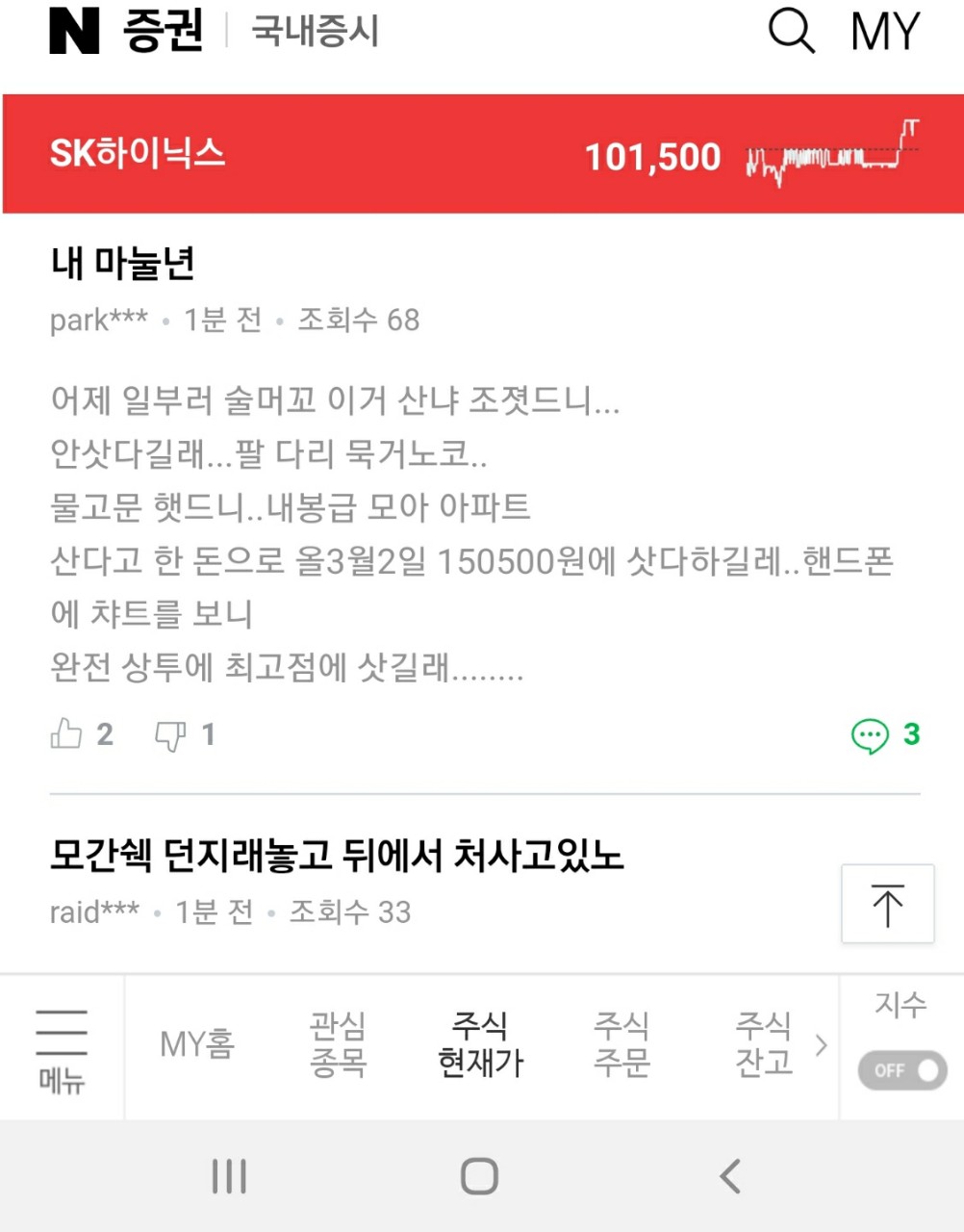Go to 국내증시 section
Screen dimensions: 964x1232
tap(315, 31)
